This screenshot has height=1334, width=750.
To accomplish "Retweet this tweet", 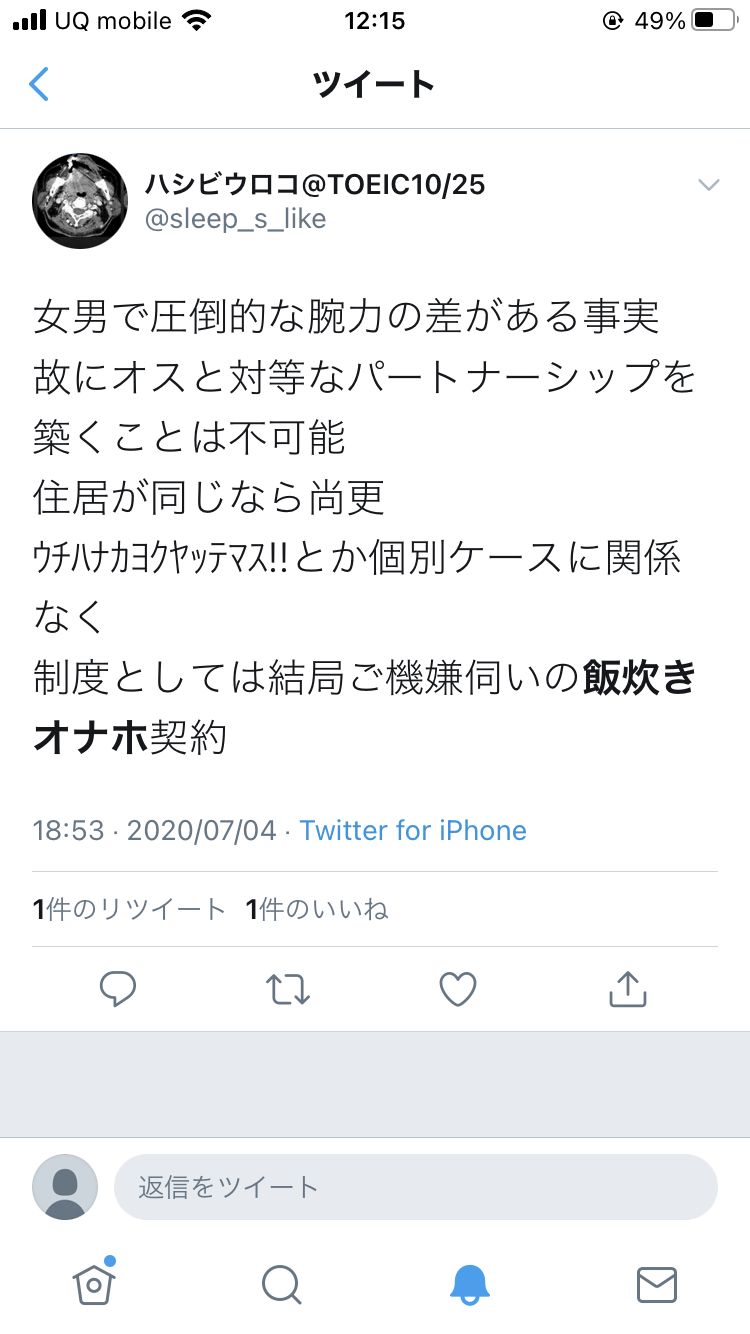I will click(288, 989).
